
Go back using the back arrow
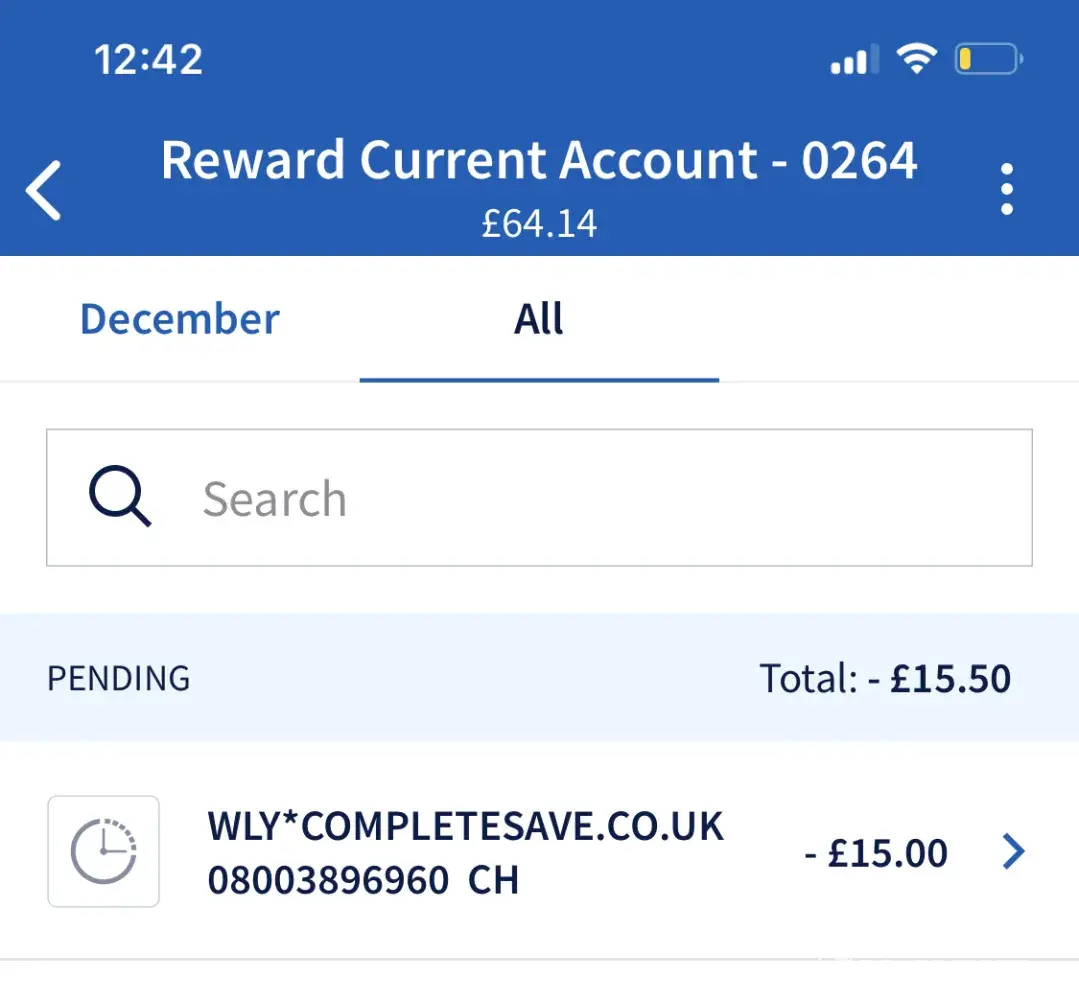tap(44, 190)
